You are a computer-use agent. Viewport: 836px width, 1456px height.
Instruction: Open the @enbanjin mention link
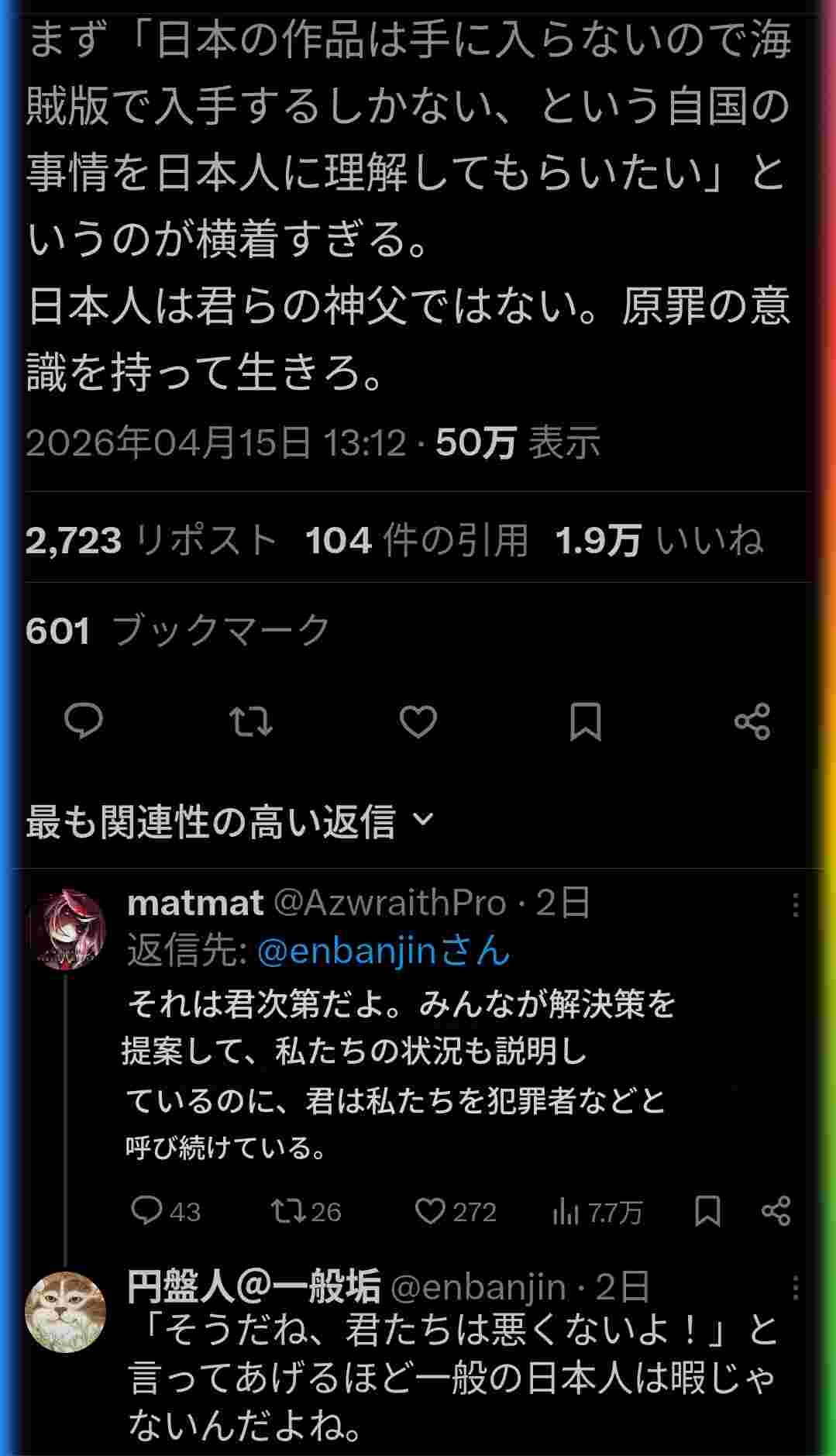(383, 951)
